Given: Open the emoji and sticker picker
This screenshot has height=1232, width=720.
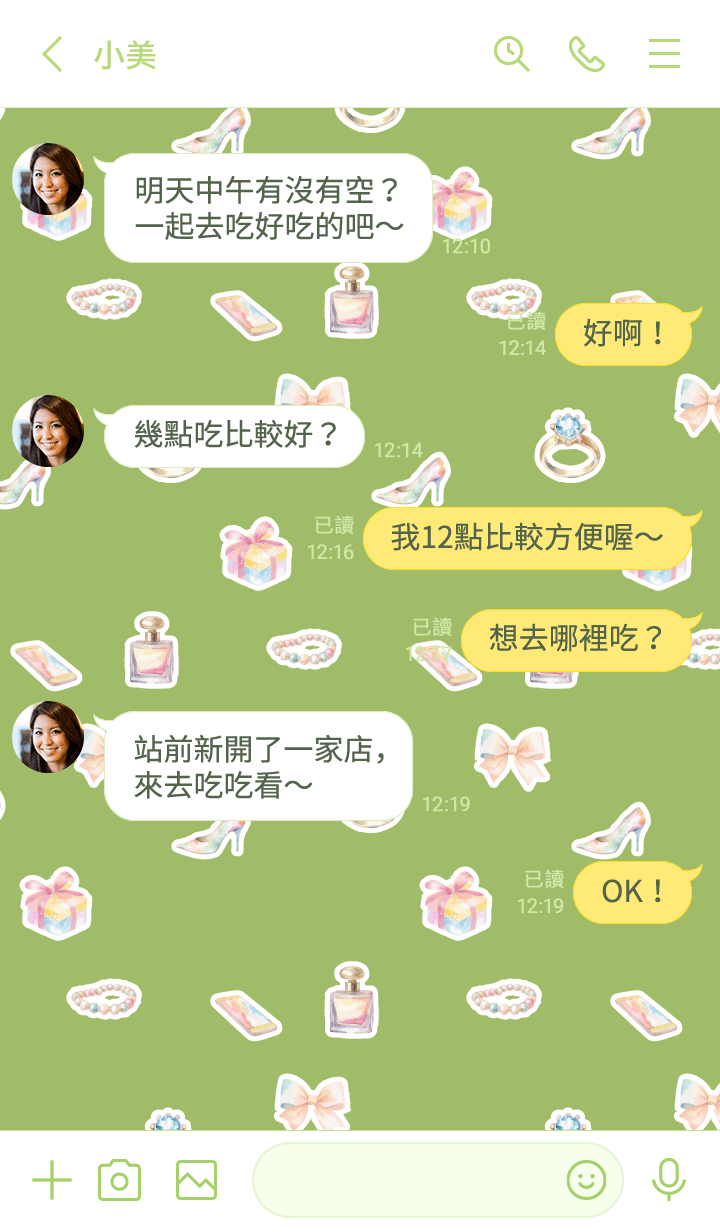Looking at the screenshot, I should click(x=586, y=1181).
